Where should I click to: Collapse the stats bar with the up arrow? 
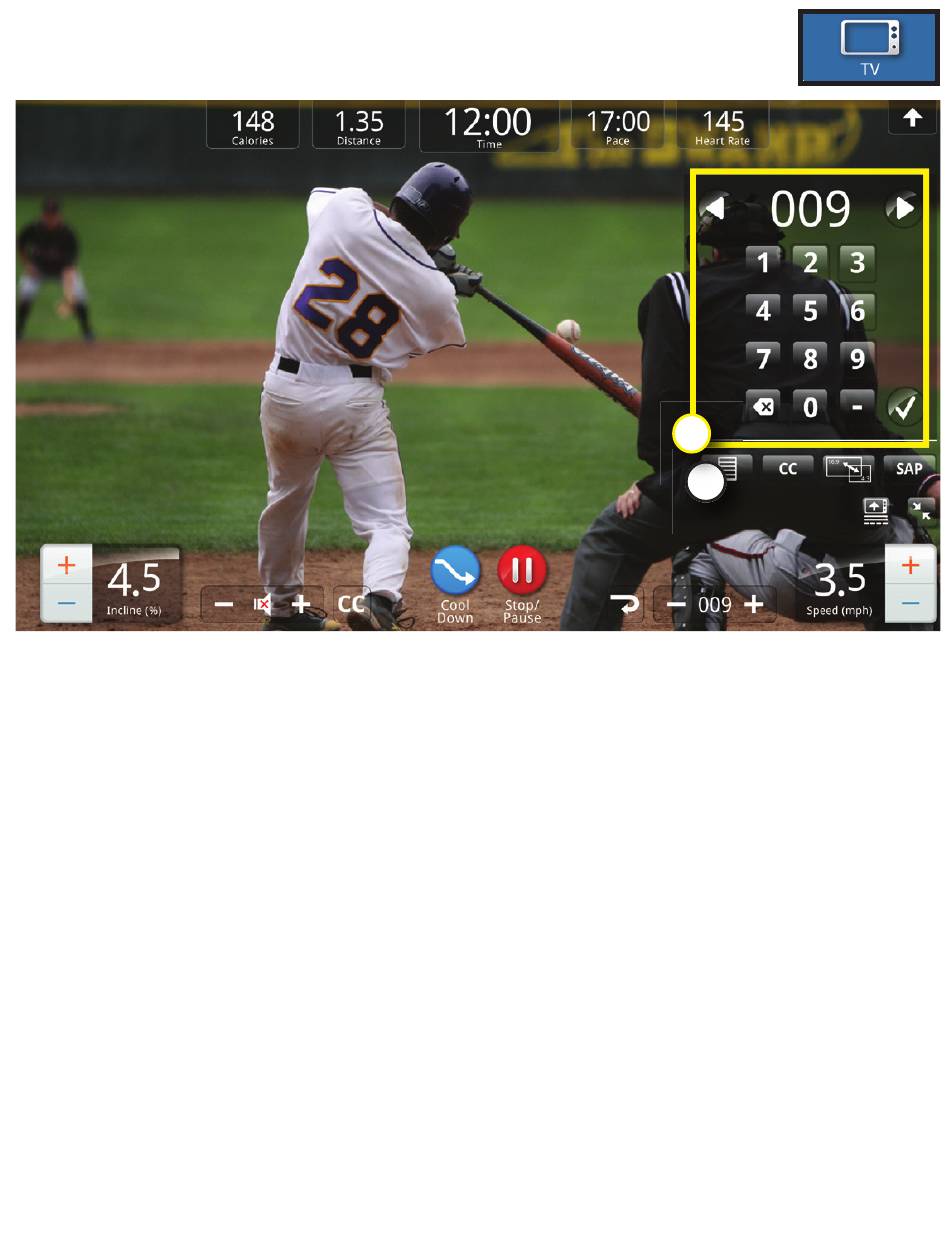(912, 118)
